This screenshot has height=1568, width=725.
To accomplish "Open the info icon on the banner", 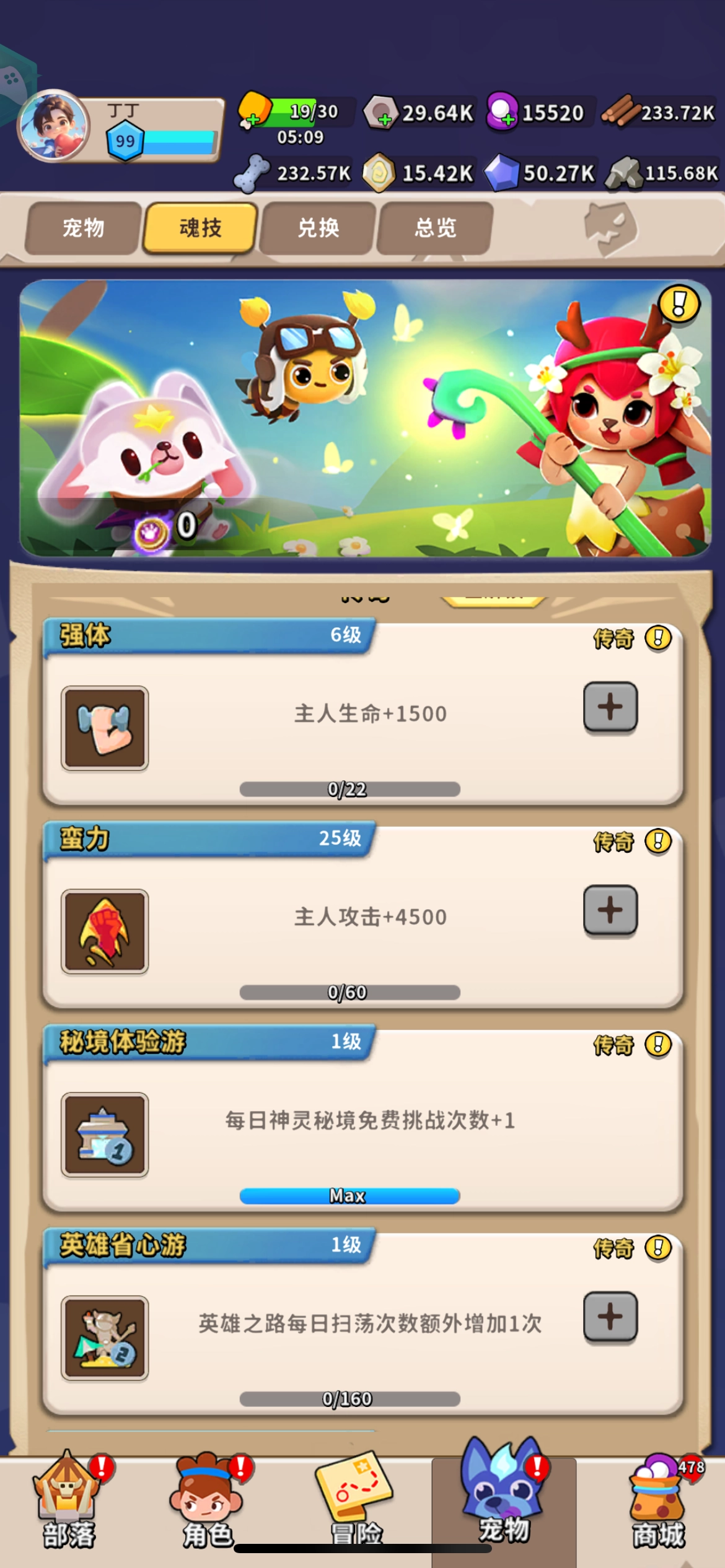I will (679, 304).
